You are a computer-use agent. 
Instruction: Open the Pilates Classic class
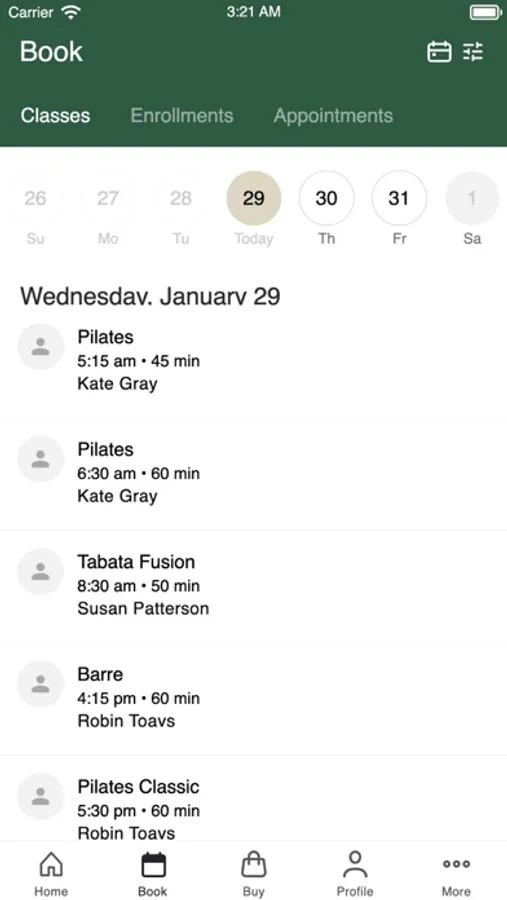[253, 804]
